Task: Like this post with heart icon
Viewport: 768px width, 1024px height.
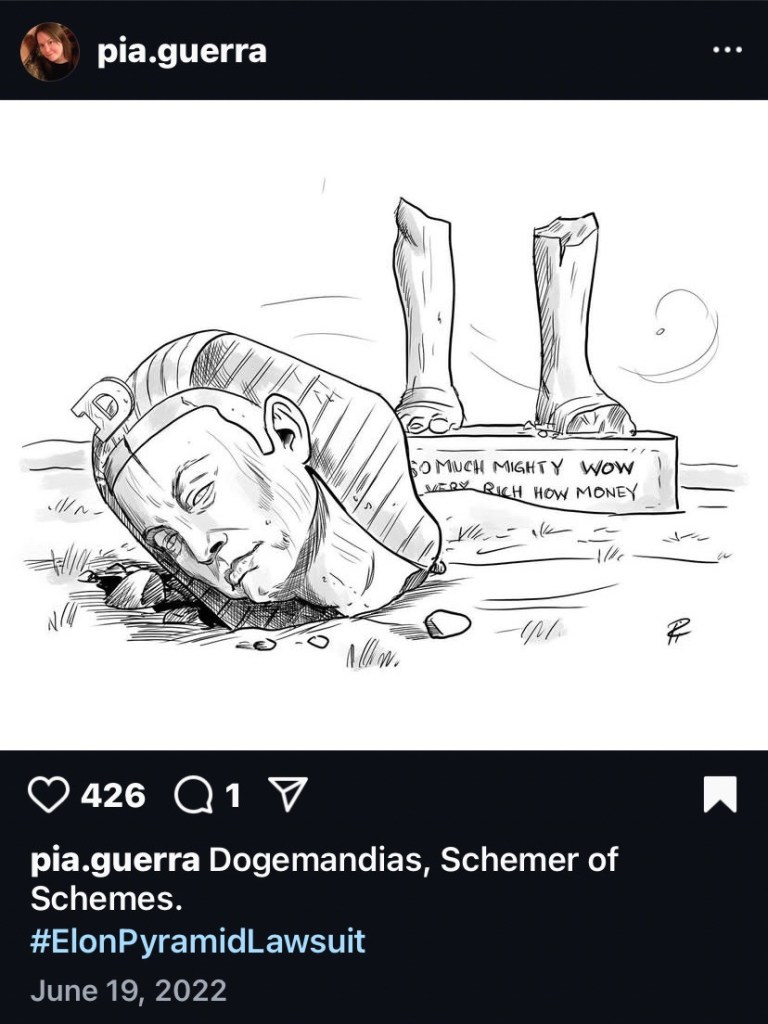Action: [x=48, y=796]
